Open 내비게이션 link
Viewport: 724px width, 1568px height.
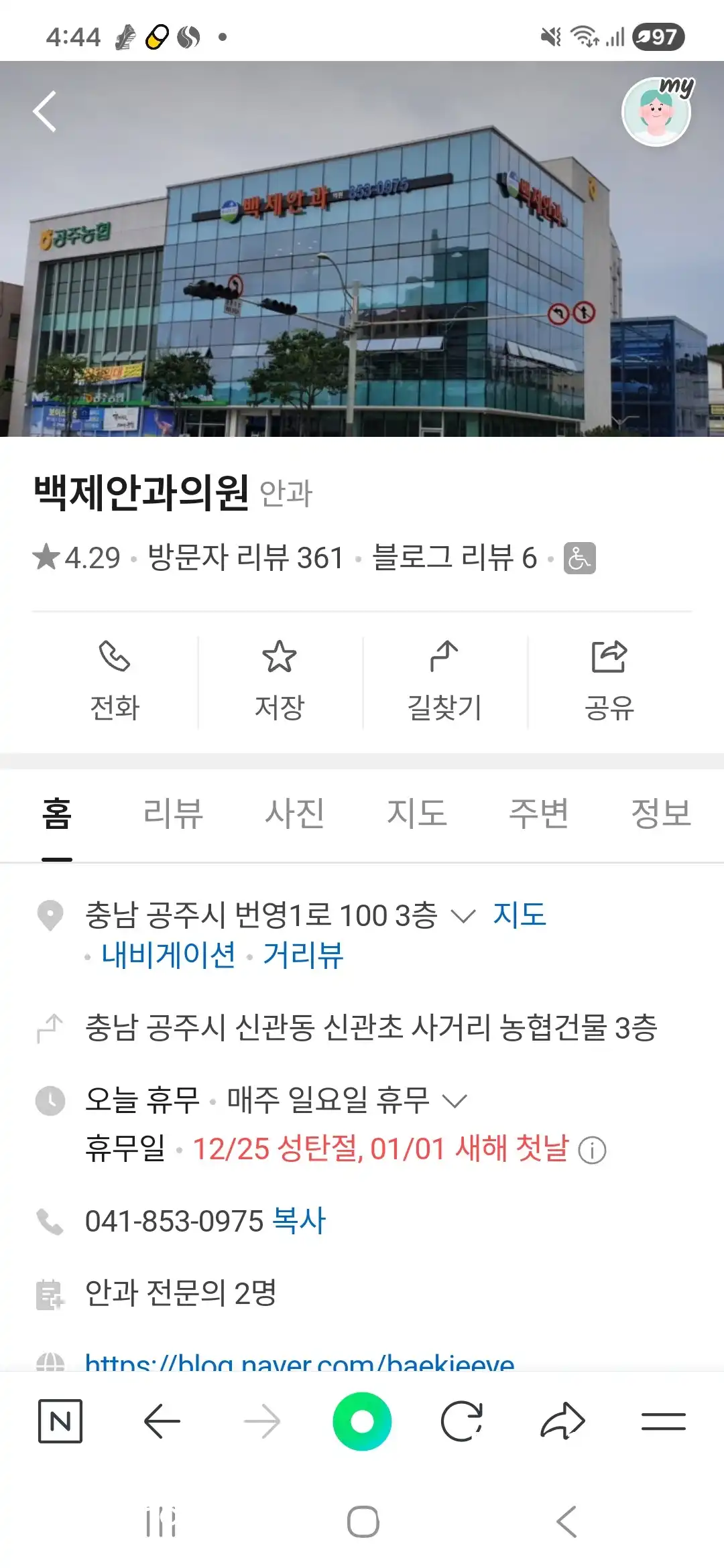coord(168,955)
